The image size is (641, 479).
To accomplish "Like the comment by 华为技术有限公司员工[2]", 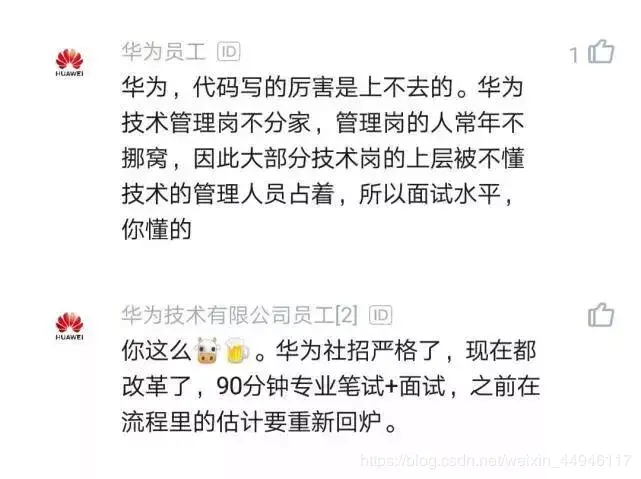I will pyautogui.click(x=601, y=315).
